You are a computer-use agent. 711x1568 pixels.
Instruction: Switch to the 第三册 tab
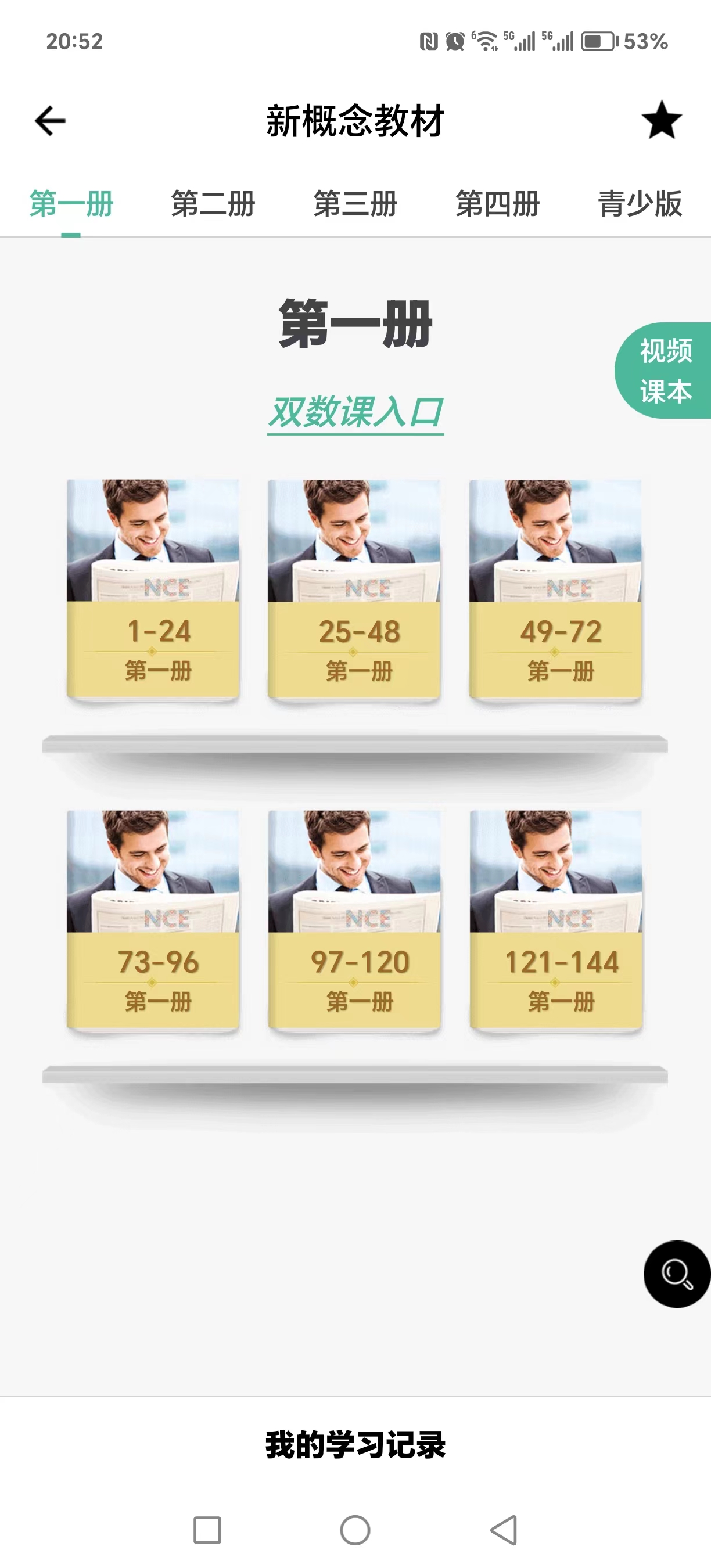pos(355,203)
